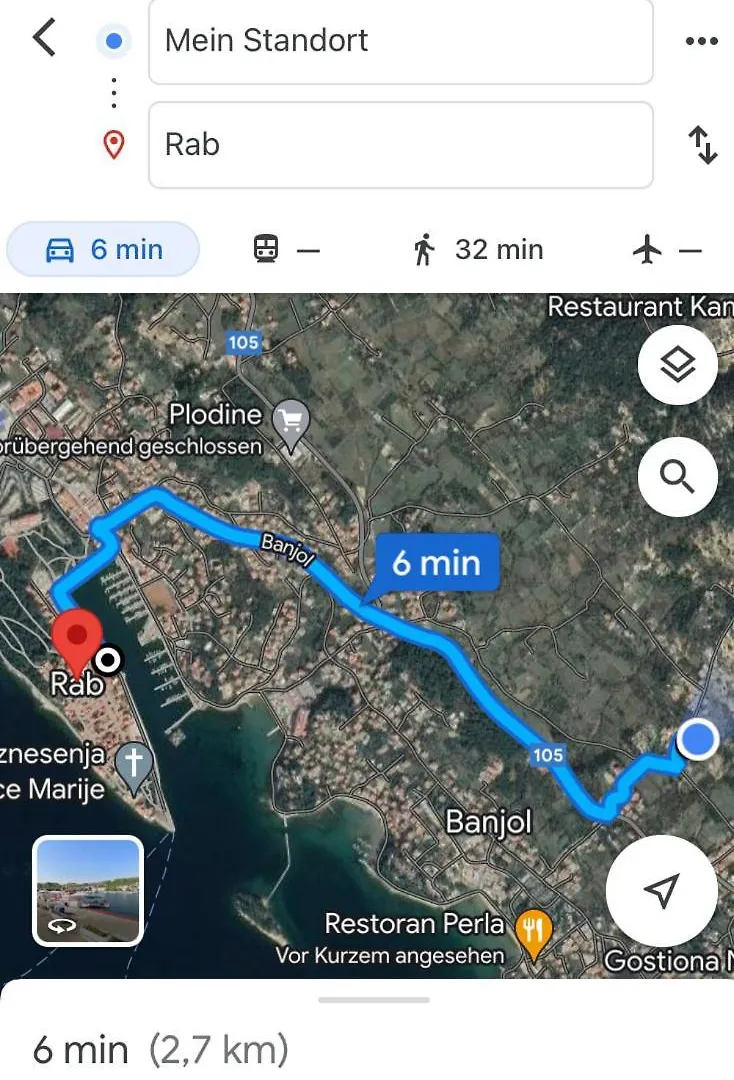The height and width of the screenshot is (1080, 734).
Task: Edit the Mein Standort start field
Action: pos(400,41)
